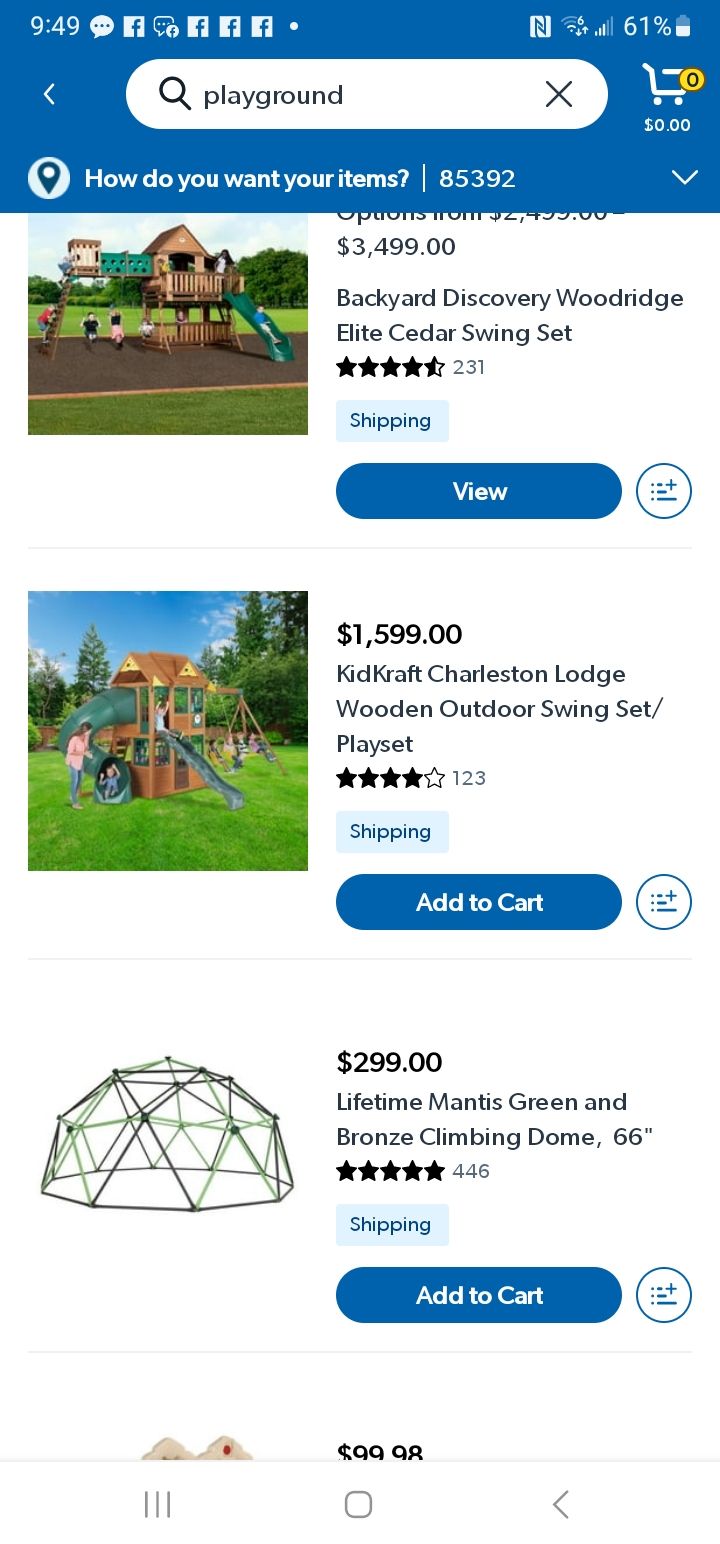Select the Shipping badge on KidKraft playset
720x1544 pixels.
click(391, 831)
